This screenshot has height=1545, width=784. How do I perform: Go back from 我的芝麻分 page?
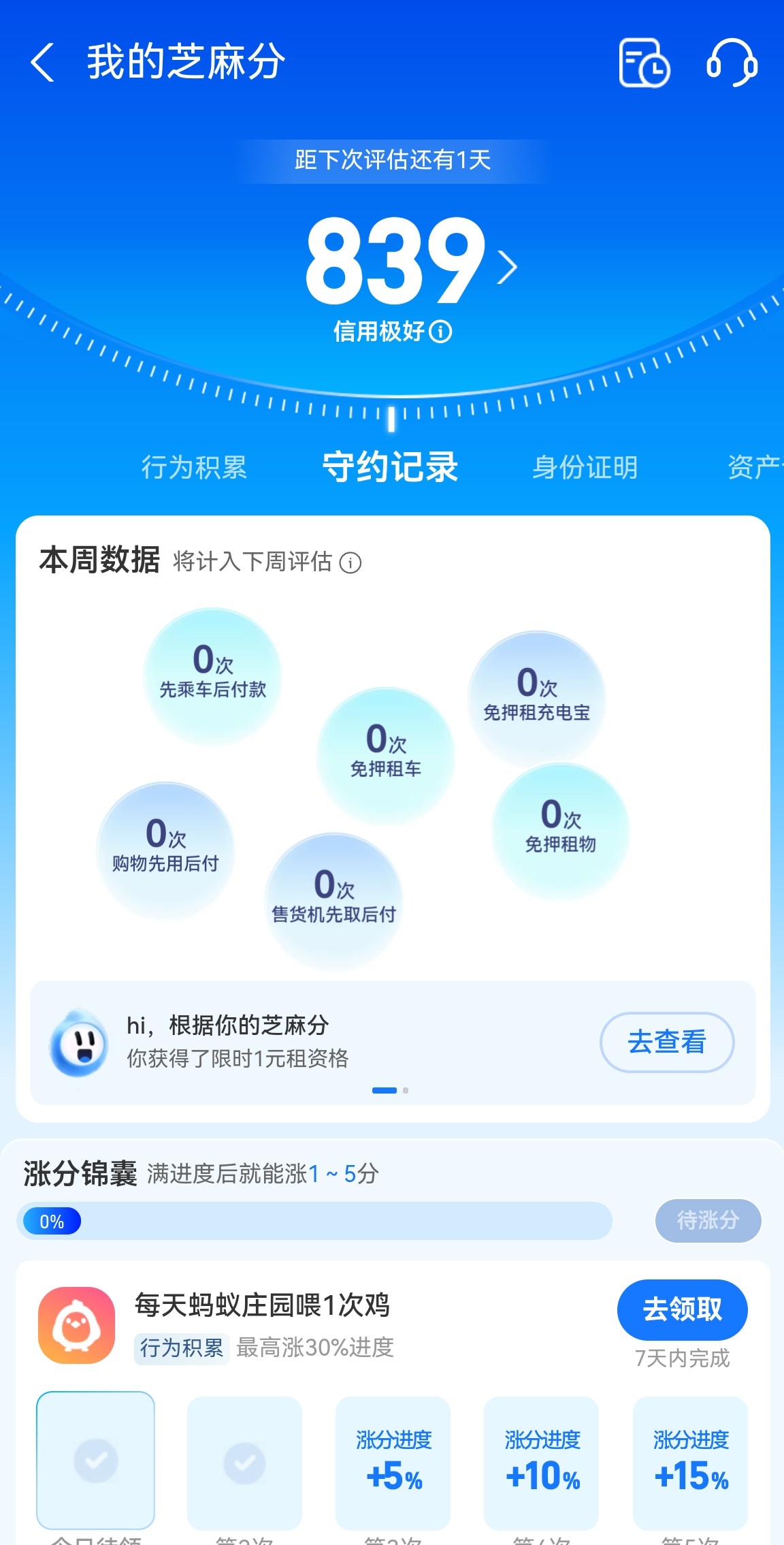[43, 63]
